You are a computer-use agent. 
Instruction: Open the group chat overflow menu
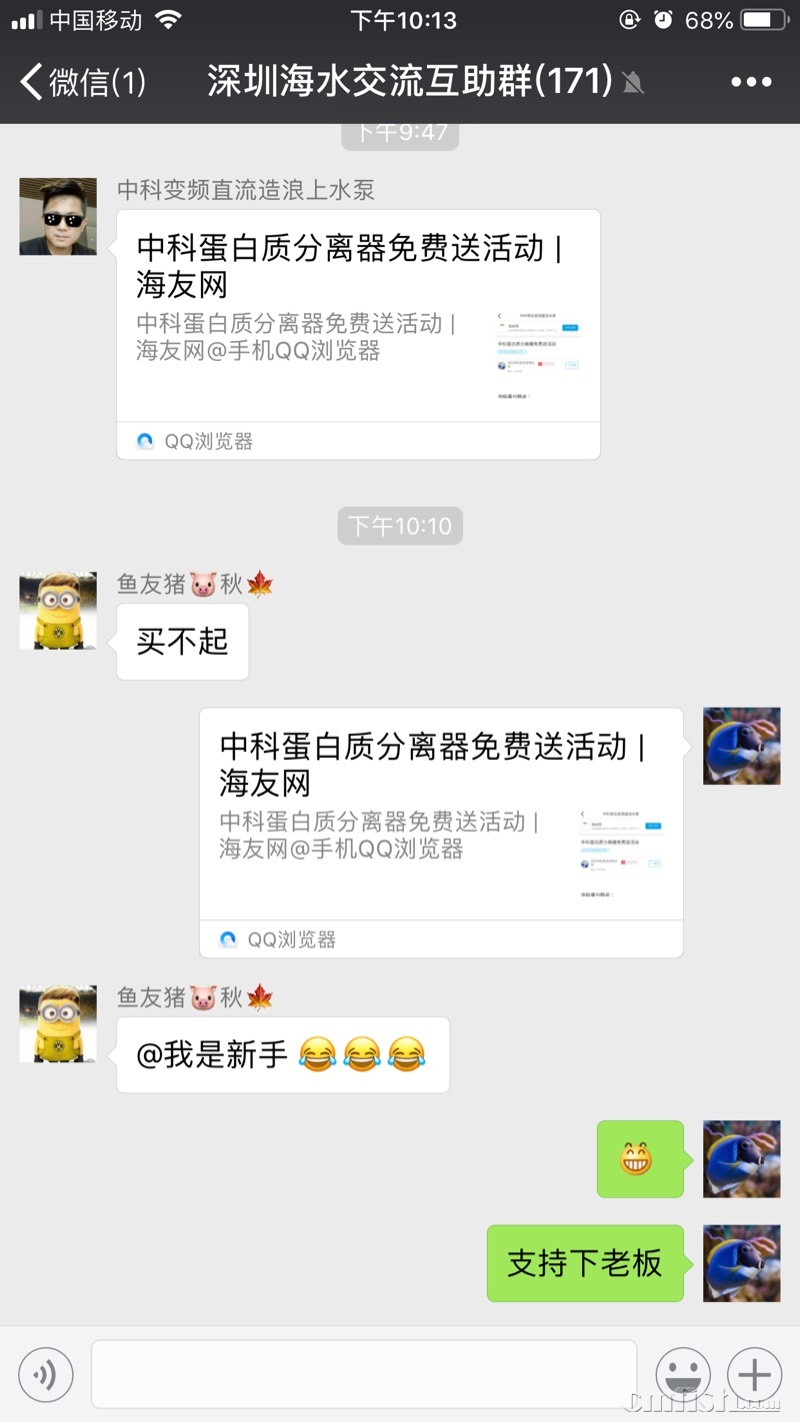[x=751, y=82]
